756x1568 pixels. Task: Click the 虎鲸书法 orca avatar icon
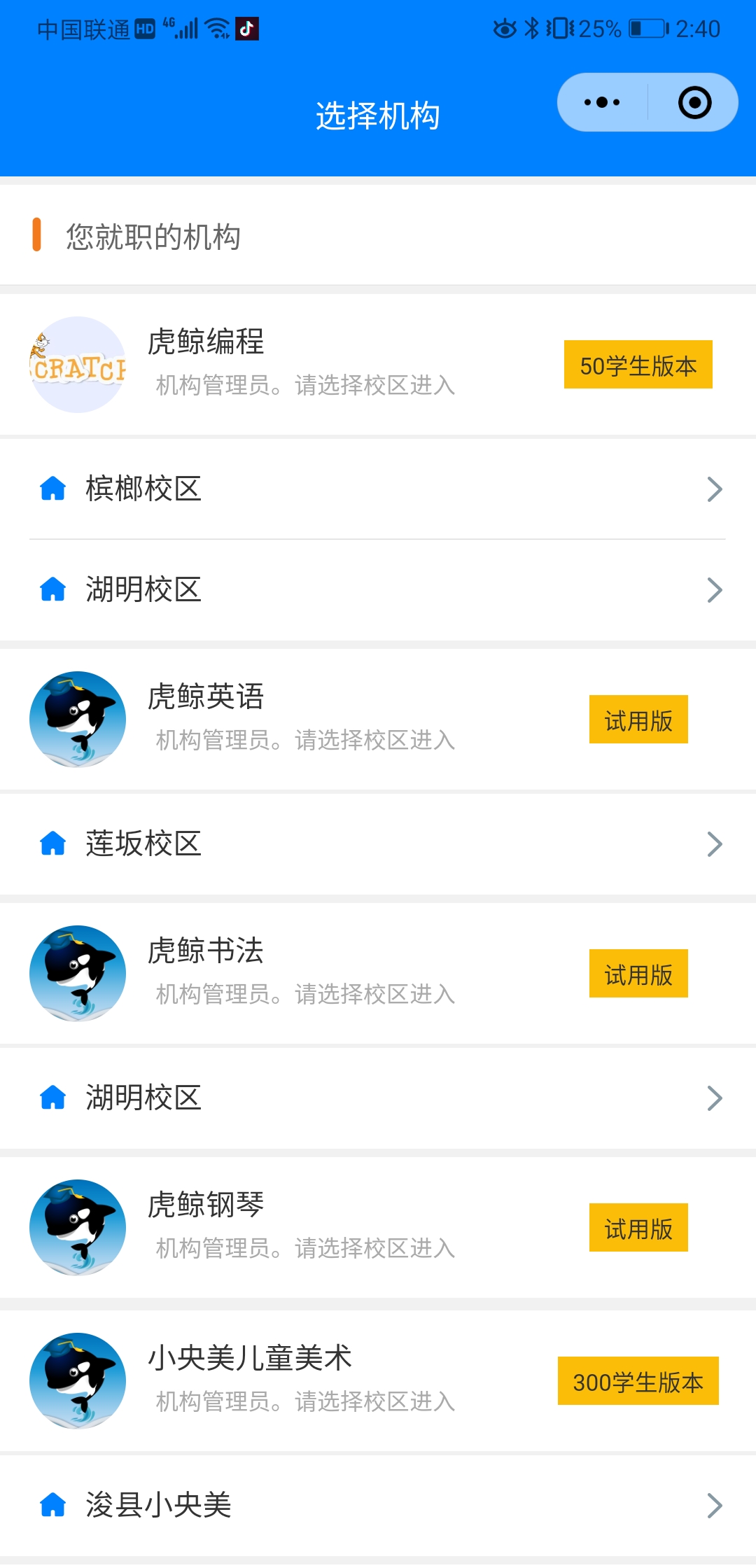pyautogui.click(x=77, y=973)
